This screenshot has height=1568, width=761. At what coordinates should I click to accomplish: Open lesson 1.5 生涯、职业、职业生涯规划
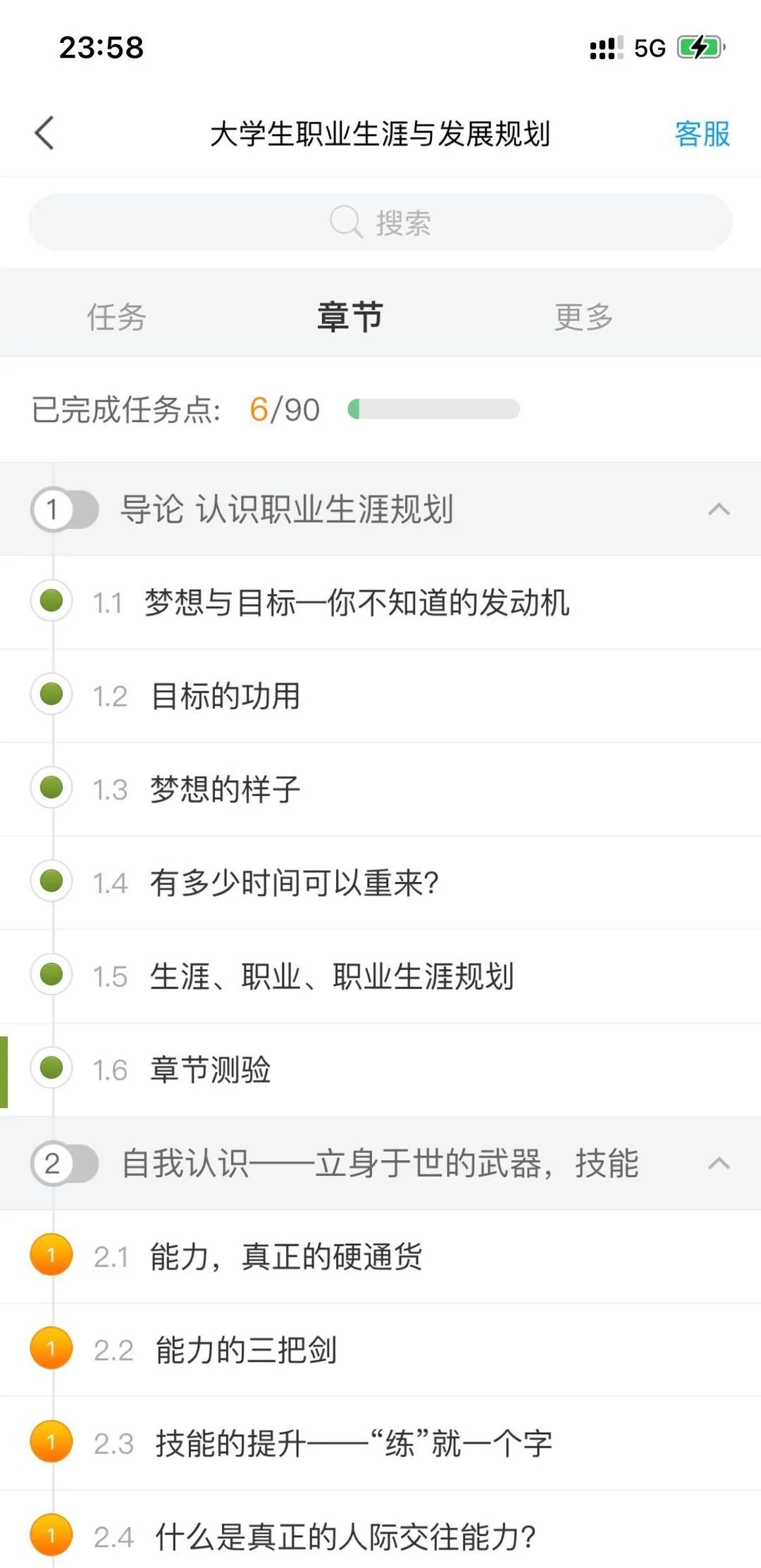pyautogui.click(x=331, y=976)
